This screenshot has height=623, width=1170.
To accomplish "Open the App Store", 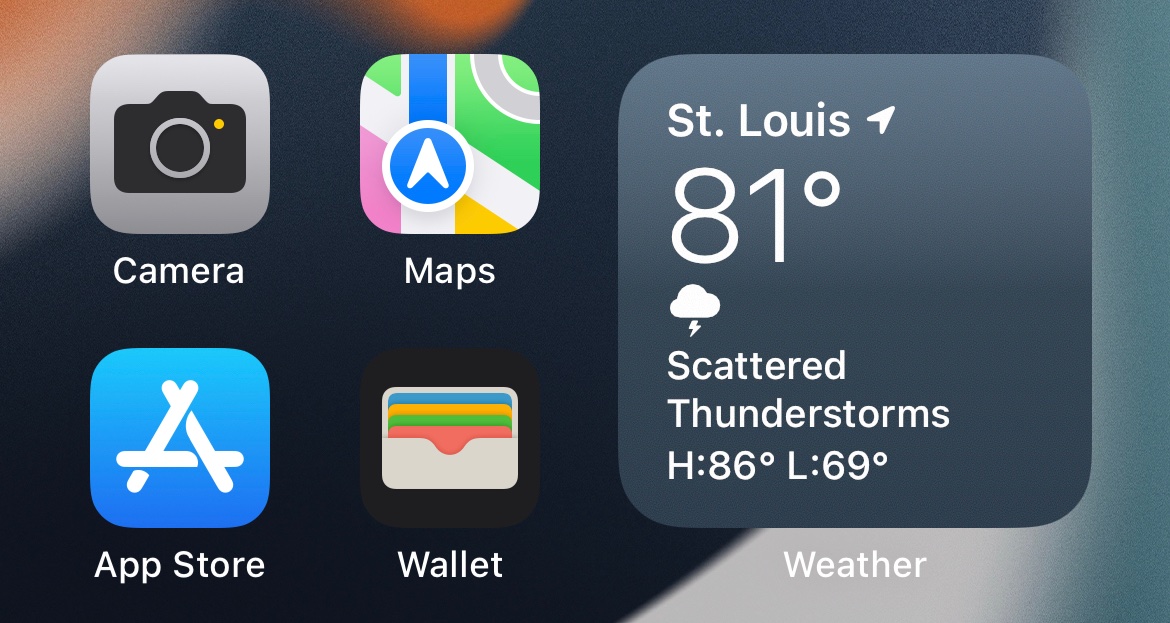I will coord(180,438).
